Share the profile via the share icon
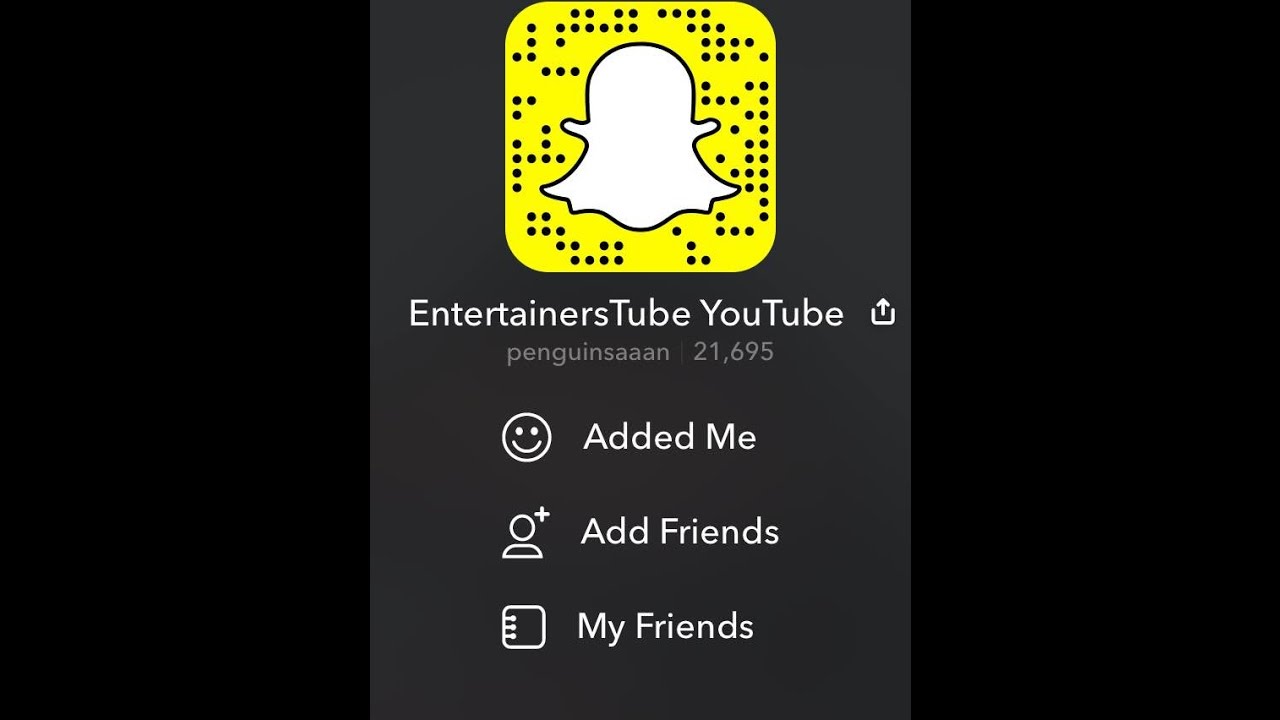 click(x=882, y=313)
